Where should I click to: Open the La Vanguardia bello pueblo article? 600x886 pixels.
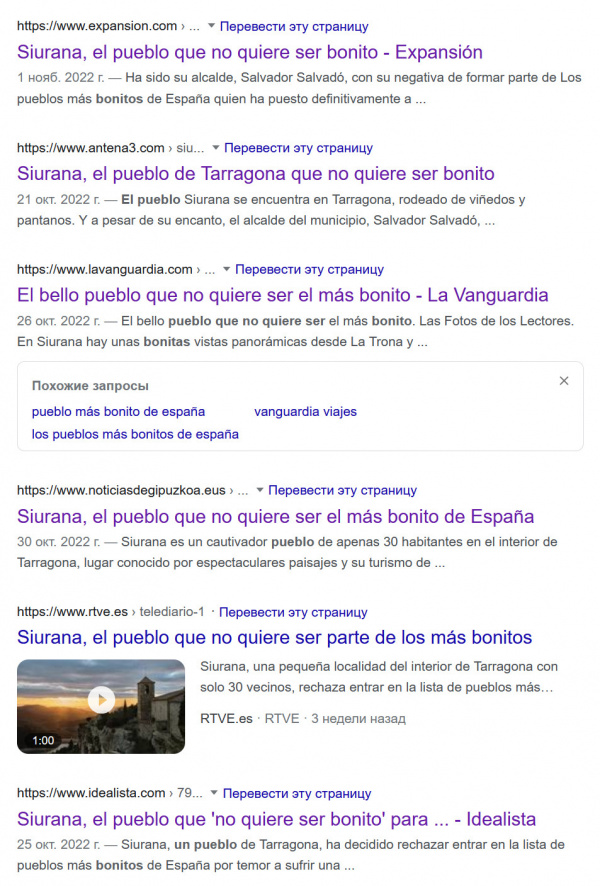click(x=283, y=295)
